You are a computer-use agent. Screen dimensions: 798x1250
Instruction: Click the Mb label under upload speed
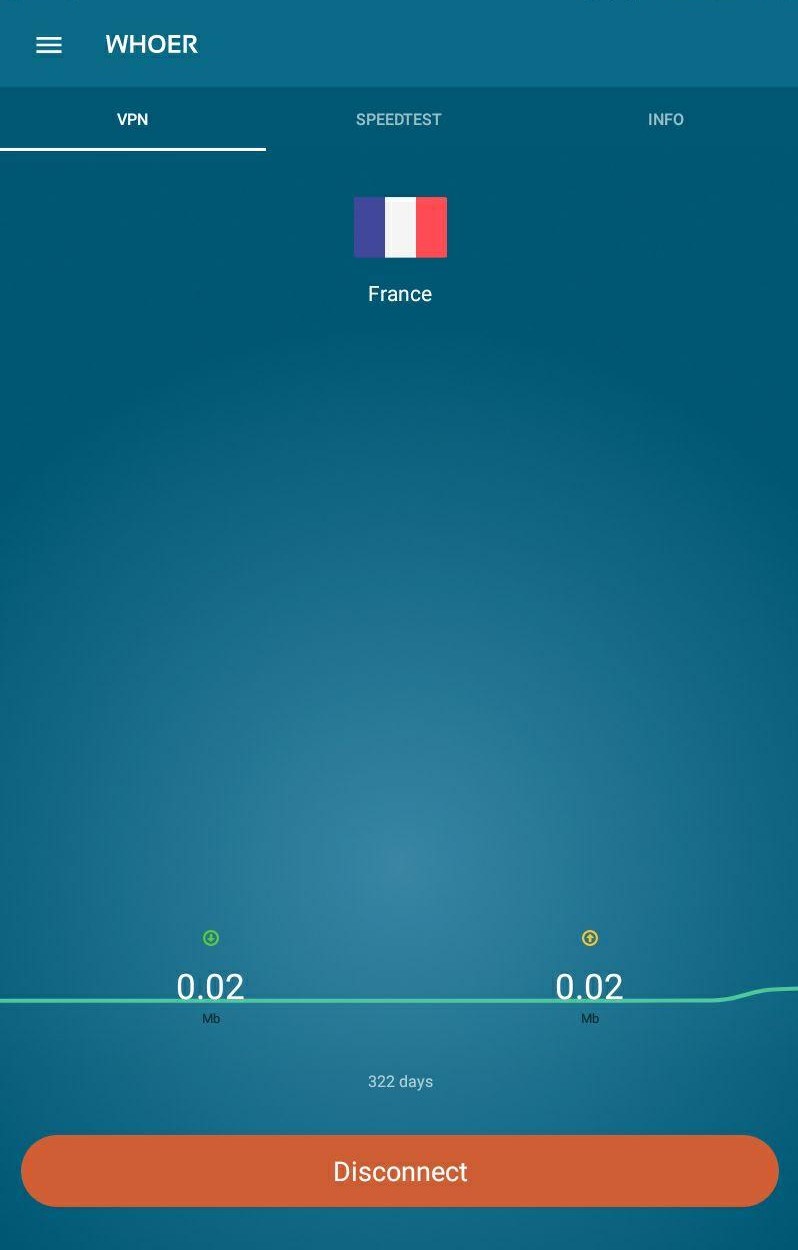coord(589,1018)
